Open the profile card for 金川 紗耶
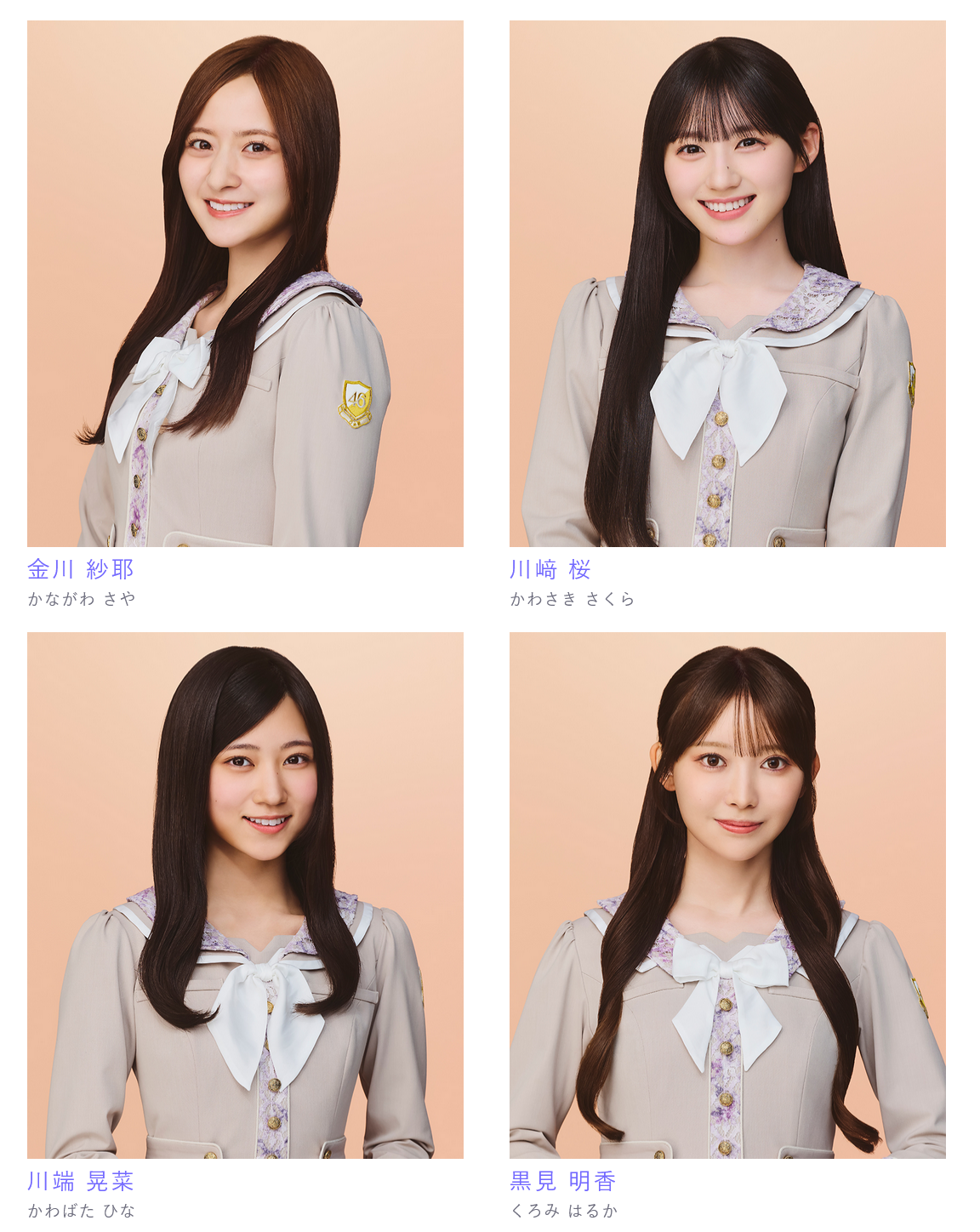 coord(245,283)
